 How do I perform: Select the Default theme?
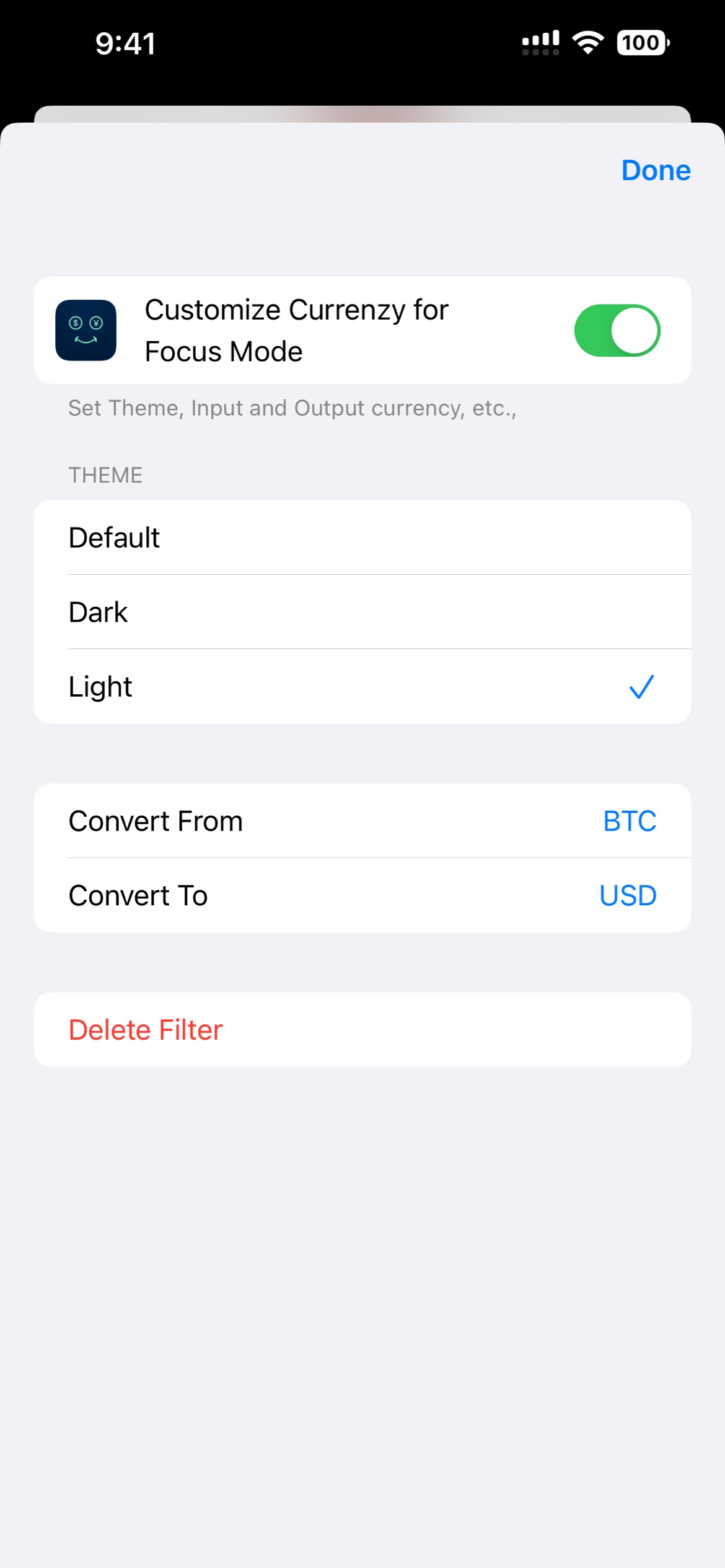pyautogui.click(x=362, y=538)
